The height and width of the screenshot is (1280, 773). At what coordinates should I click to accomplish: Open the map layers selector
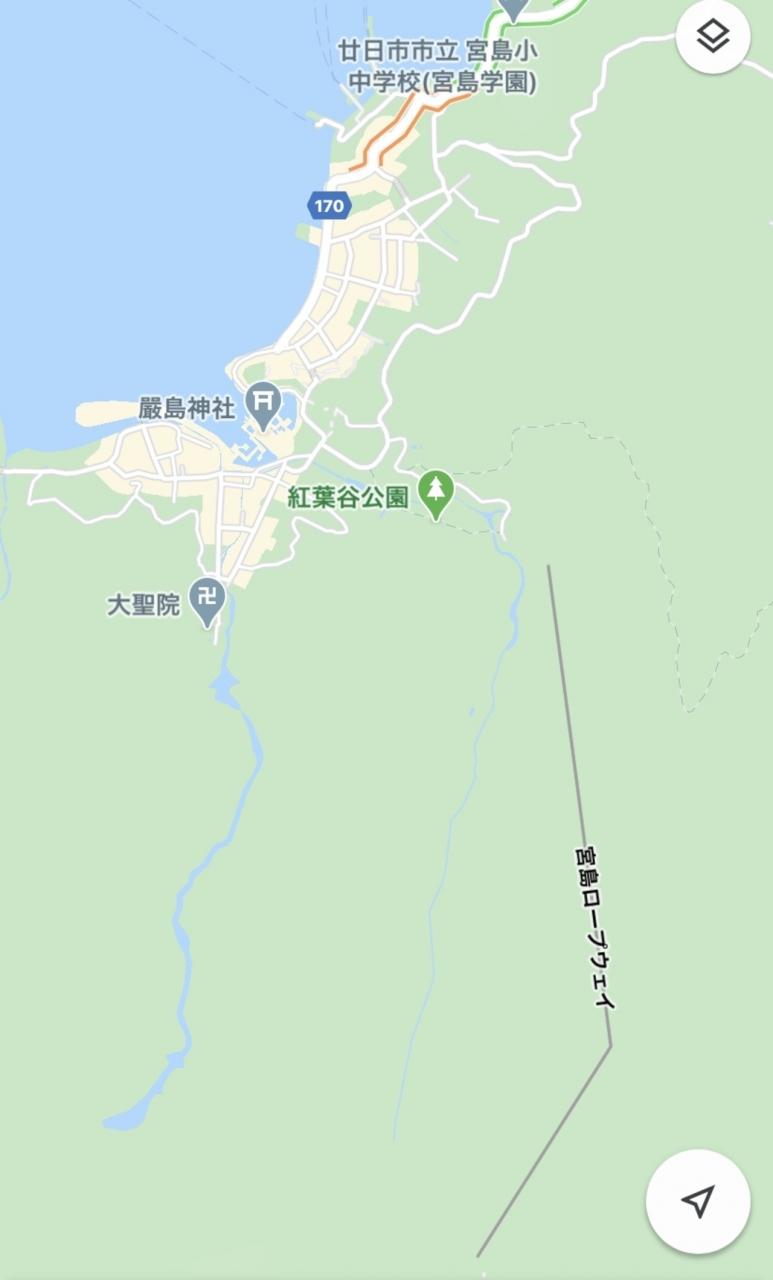click(713, 37)
